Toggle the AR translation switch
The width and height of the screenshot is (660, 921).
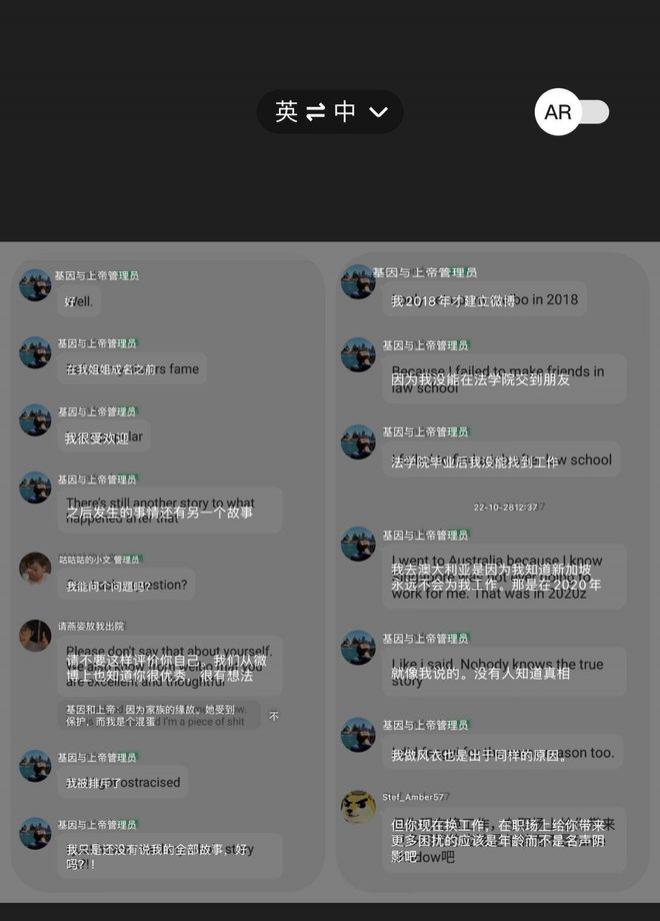click(573, 112)
